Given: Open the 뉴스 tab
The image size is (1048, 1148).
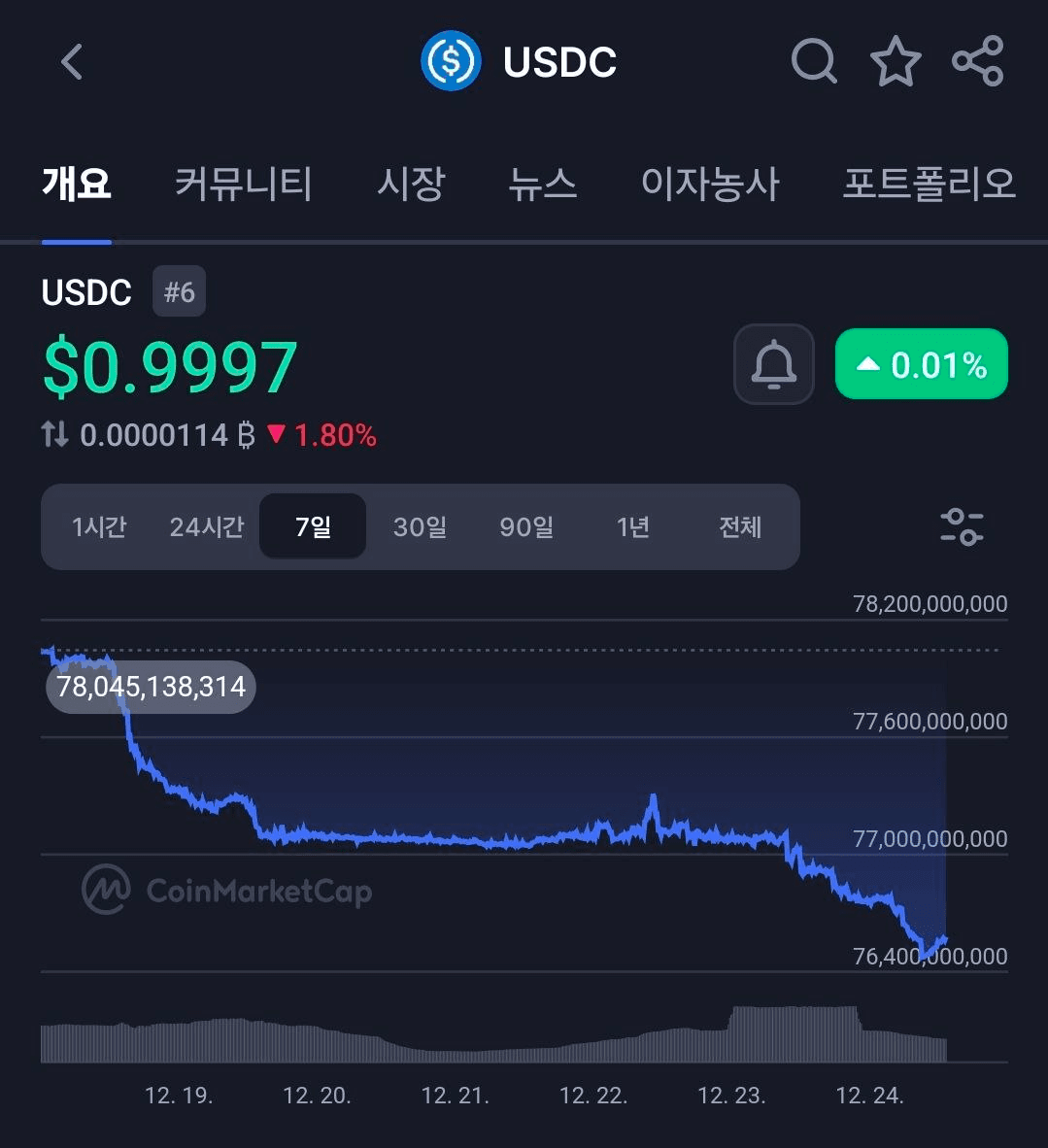Looking at the screenshot, I should tap(543, 184).
